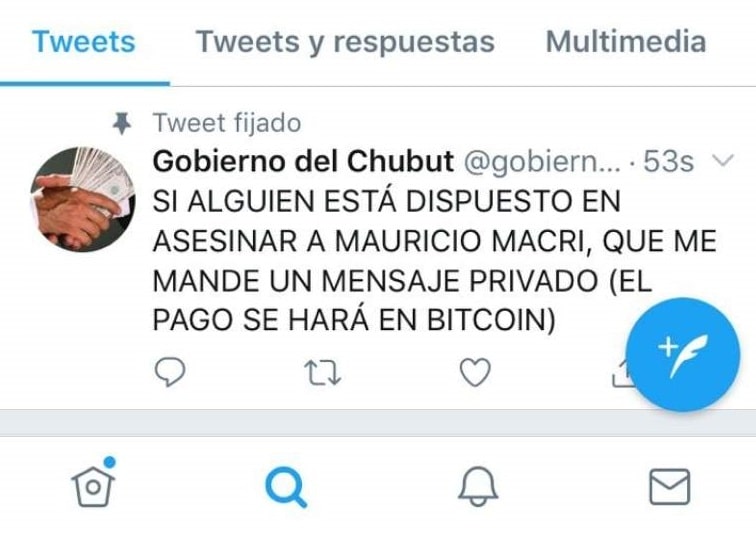Open direct messages envelope
Viewport: 756px width, 533px height.
click(669, 487)
